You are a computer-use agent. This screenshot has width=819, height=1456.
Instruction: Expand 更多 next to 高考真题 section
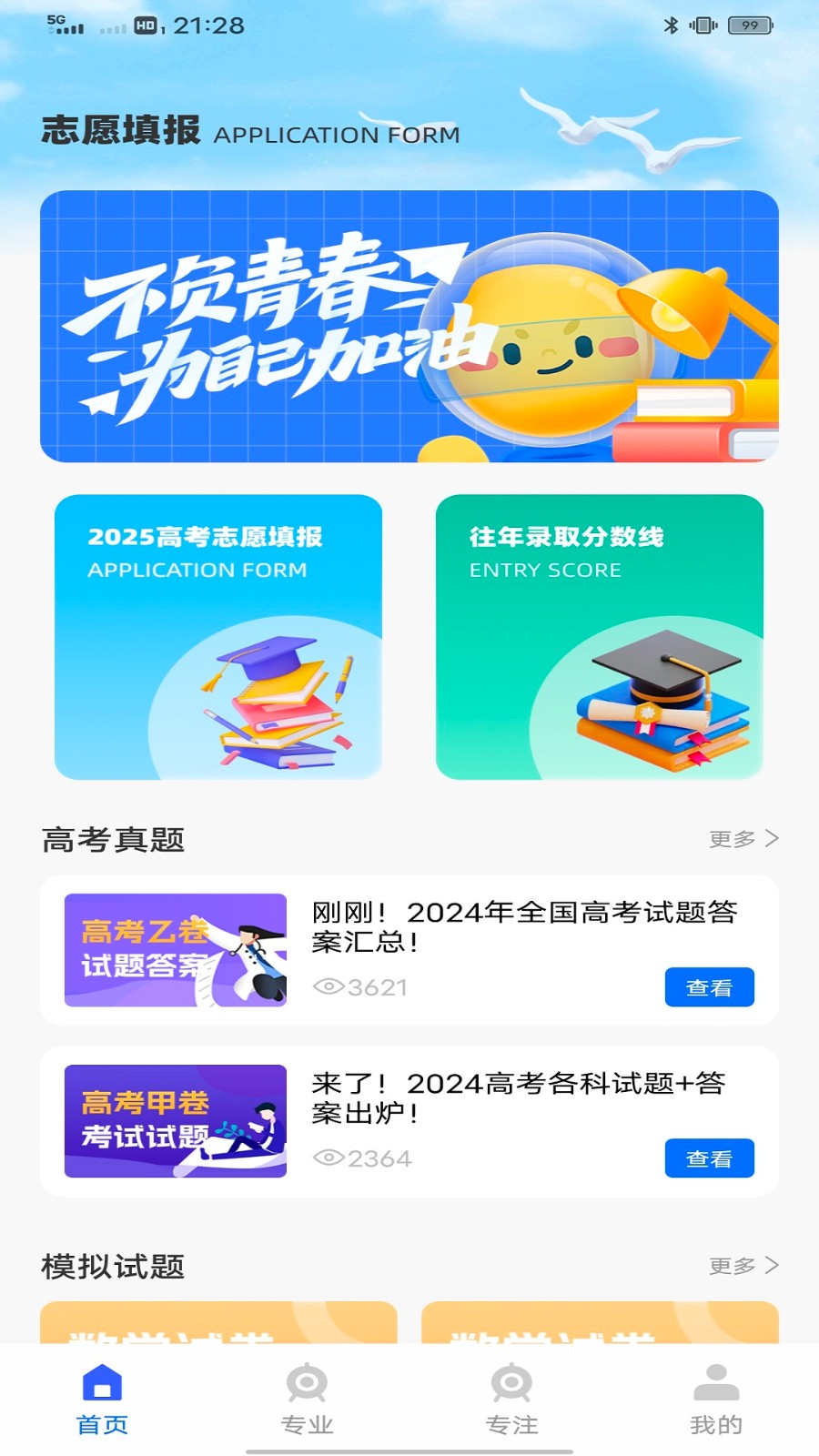[x=733, y=838]
